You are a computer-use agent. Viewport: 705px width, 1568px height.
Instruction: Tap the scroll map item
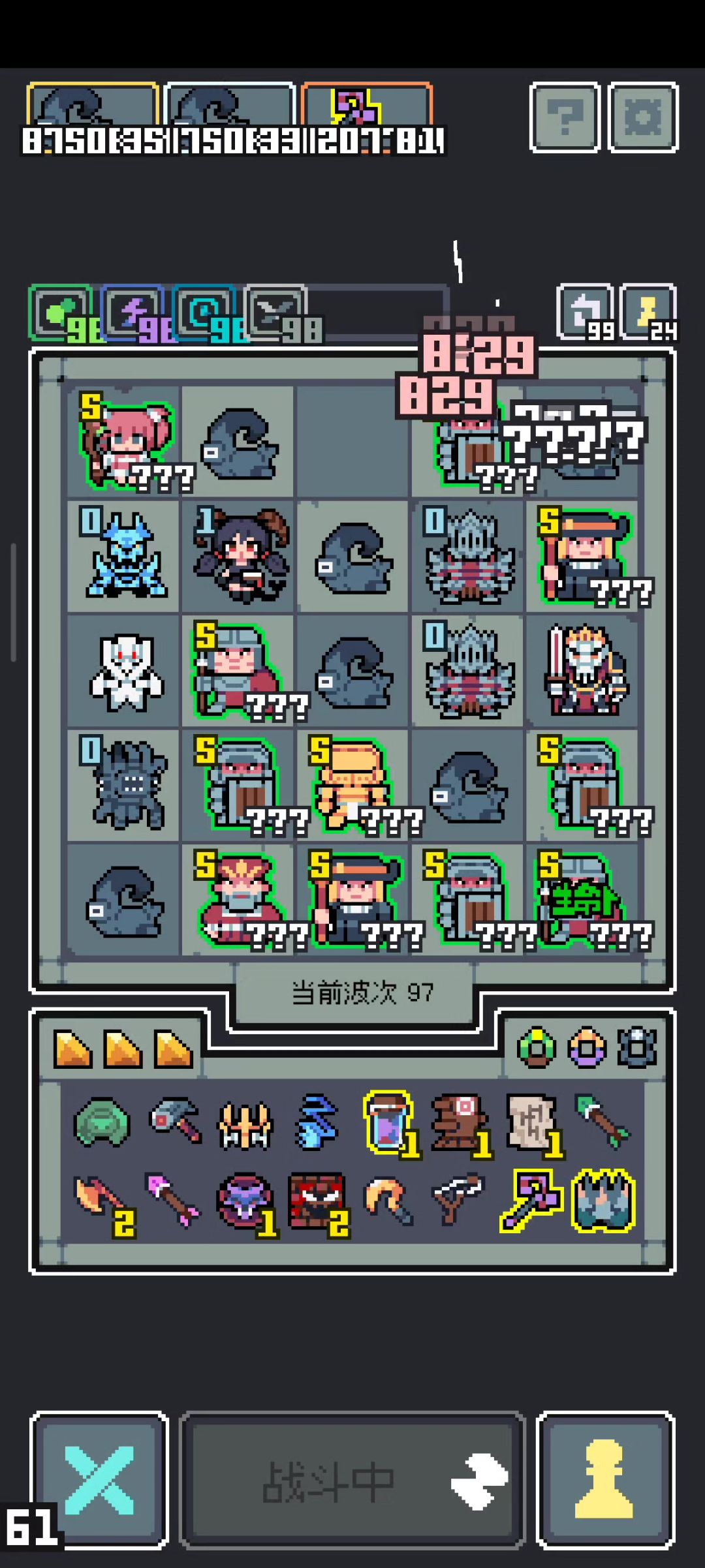(531, 1121)
